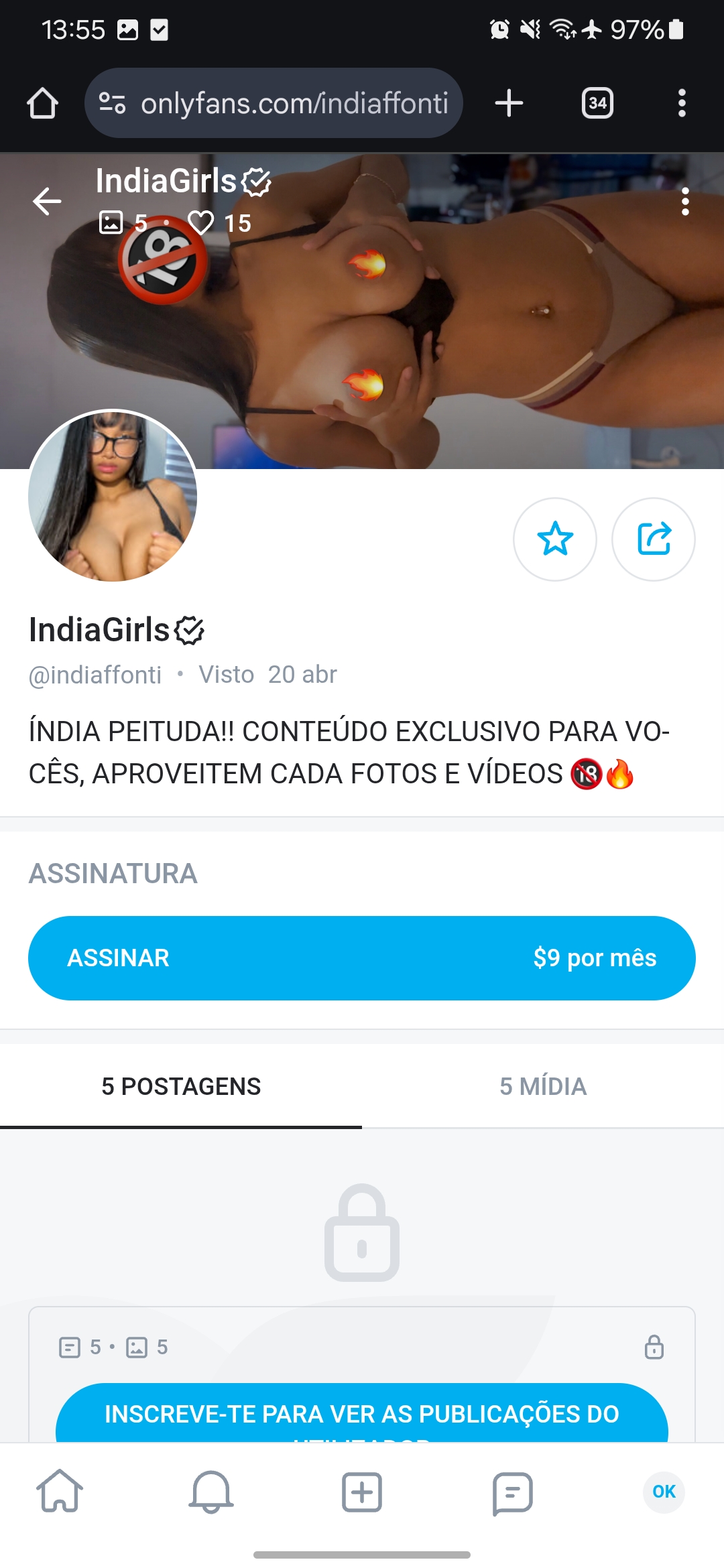Open notifications bell

tap(211, 1493)
